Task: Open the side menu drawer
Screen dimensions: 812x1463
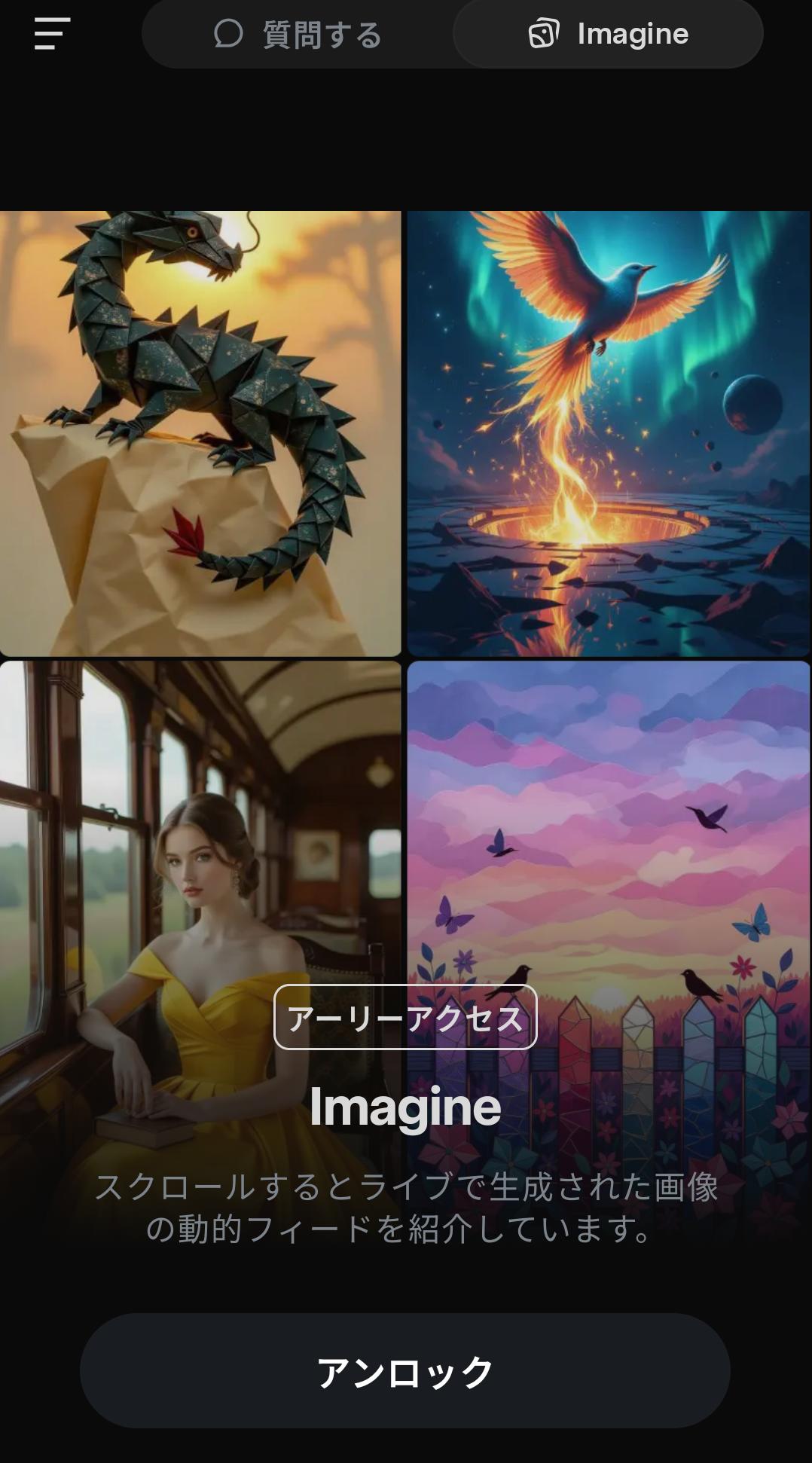Action: [52, 34]
